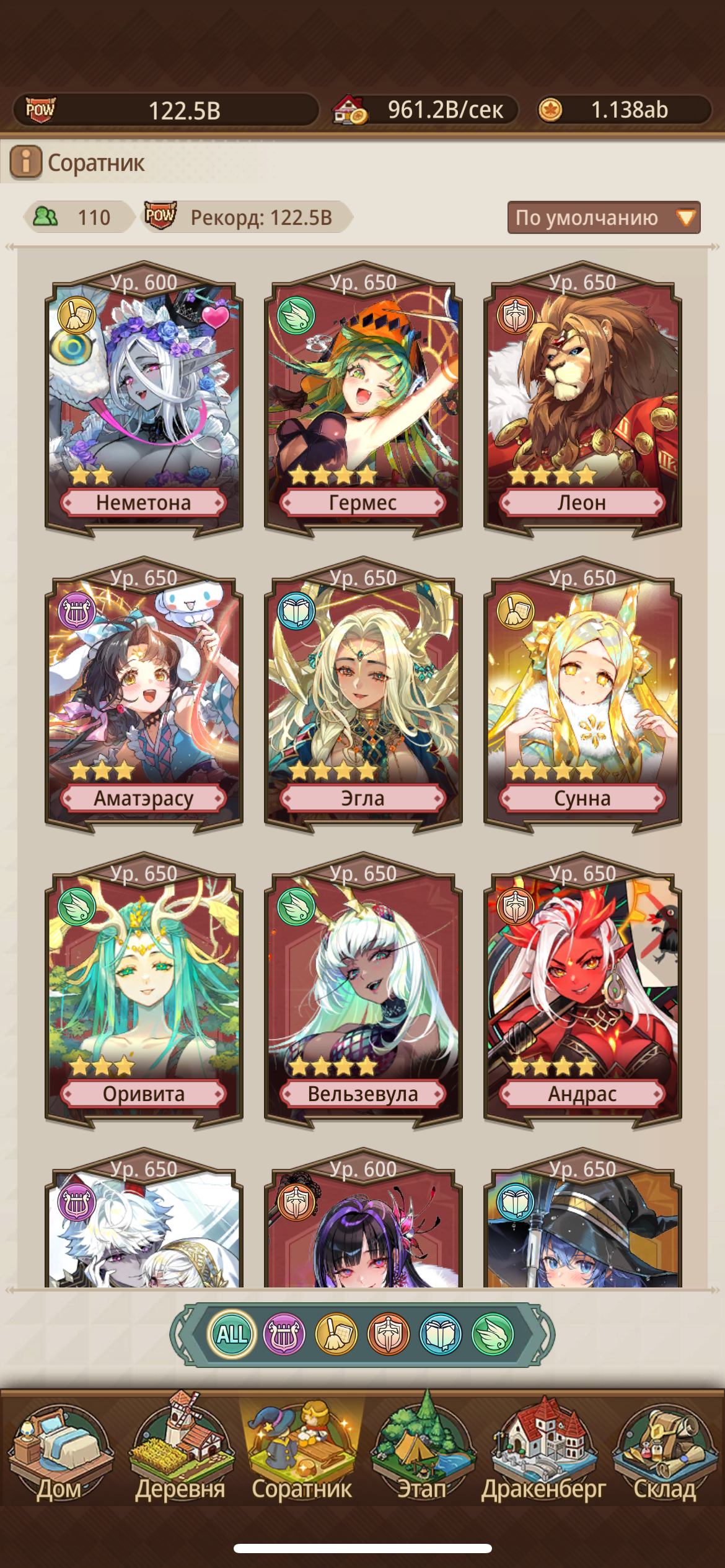The image size is (725, 1568).
Task: Switch to the Дом tab
Action: tap(59, 1450)
